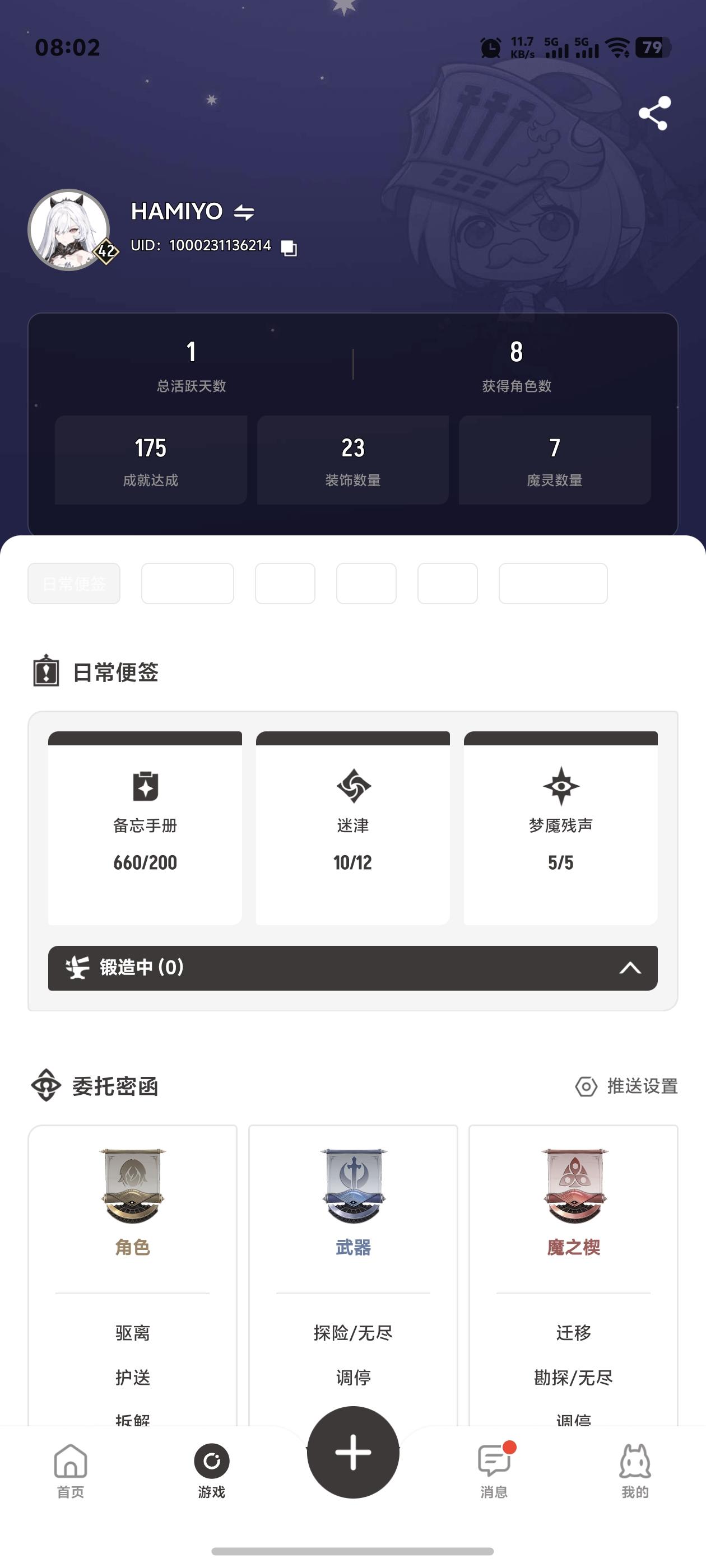This screenshot has width=706, height=1568.
Task: Select the 迷津 swirl icon
Action: pyautogui.click(x=354, y=787)
